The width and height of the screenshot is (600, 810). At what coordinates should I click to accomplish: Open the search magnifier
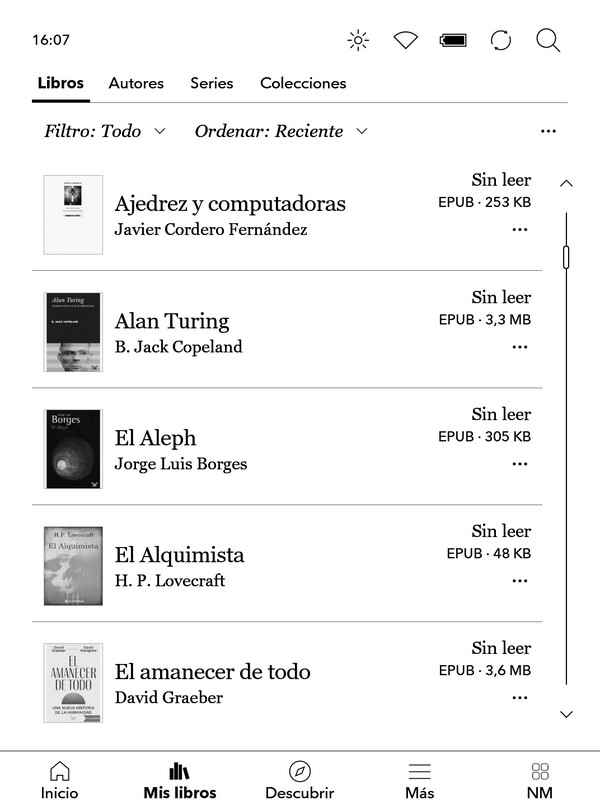coord(548,40)
